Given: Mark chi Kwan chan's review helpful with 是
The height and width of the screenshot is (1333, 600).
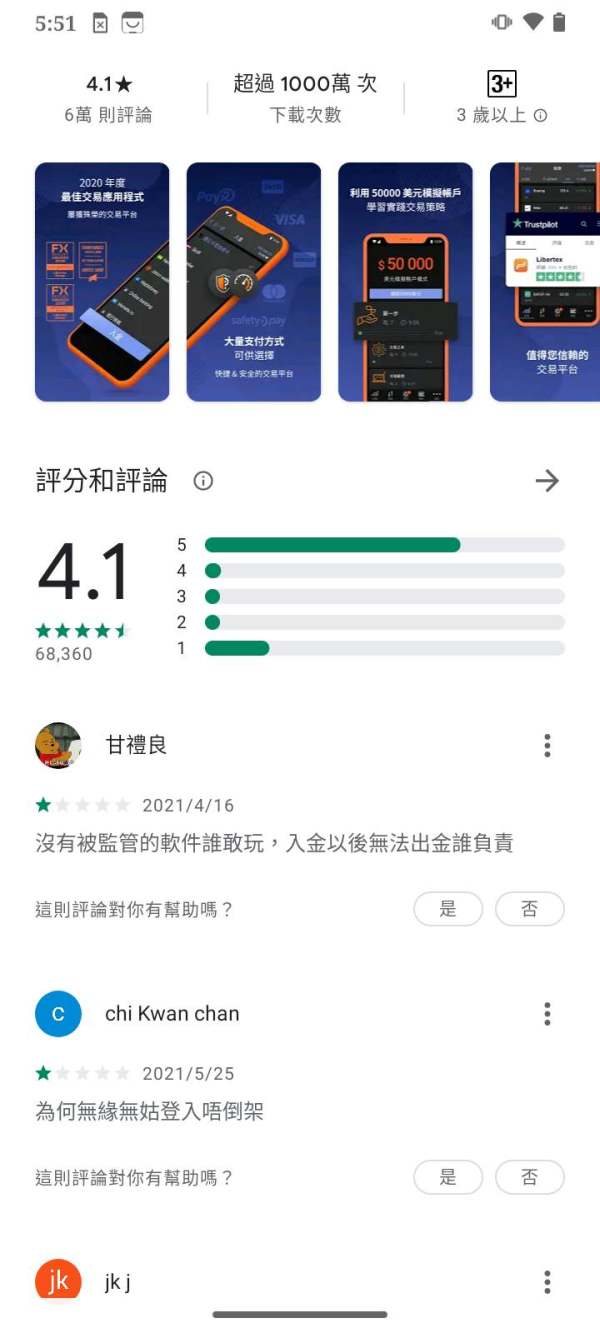Looking at the screenshot, I should (x=448, y=1177).
